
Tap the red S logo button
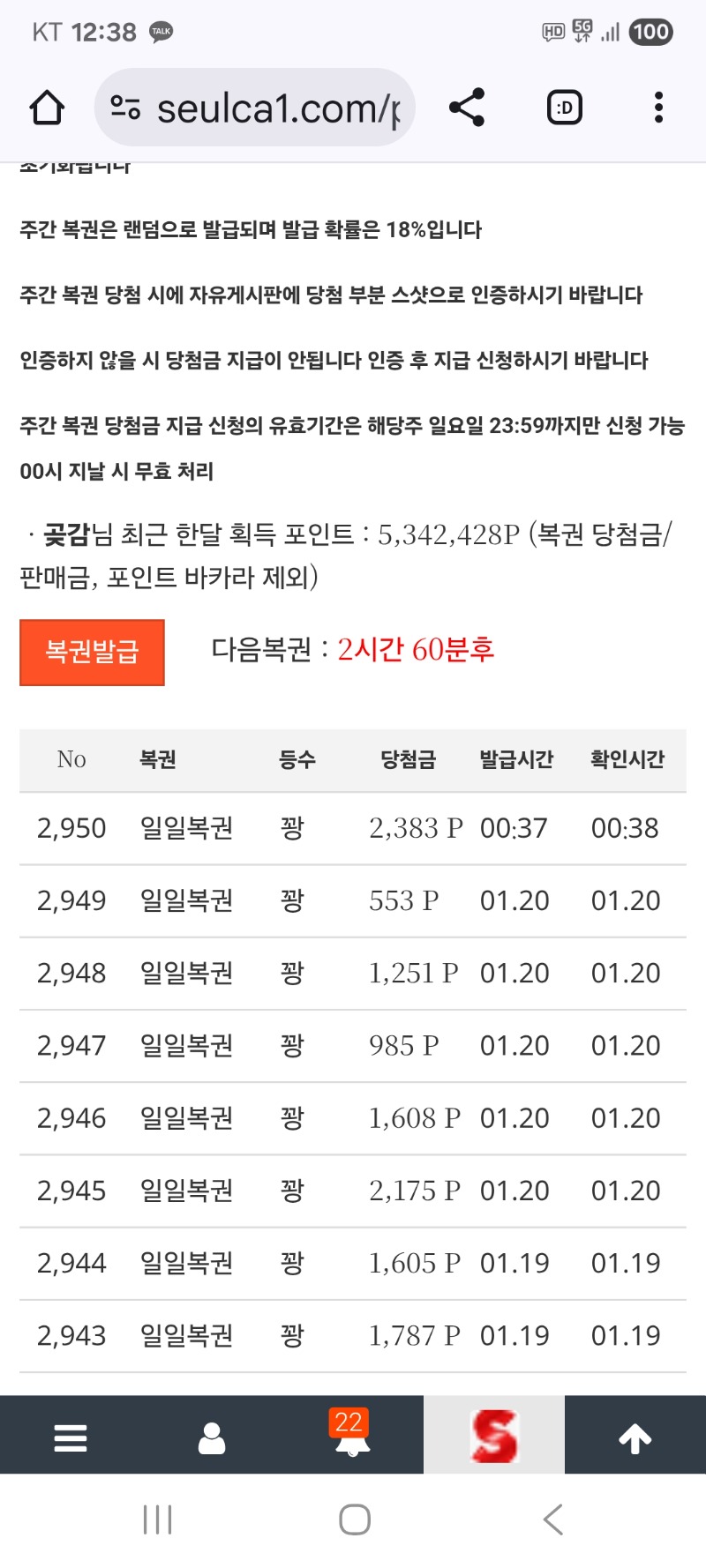point(494,1436)
